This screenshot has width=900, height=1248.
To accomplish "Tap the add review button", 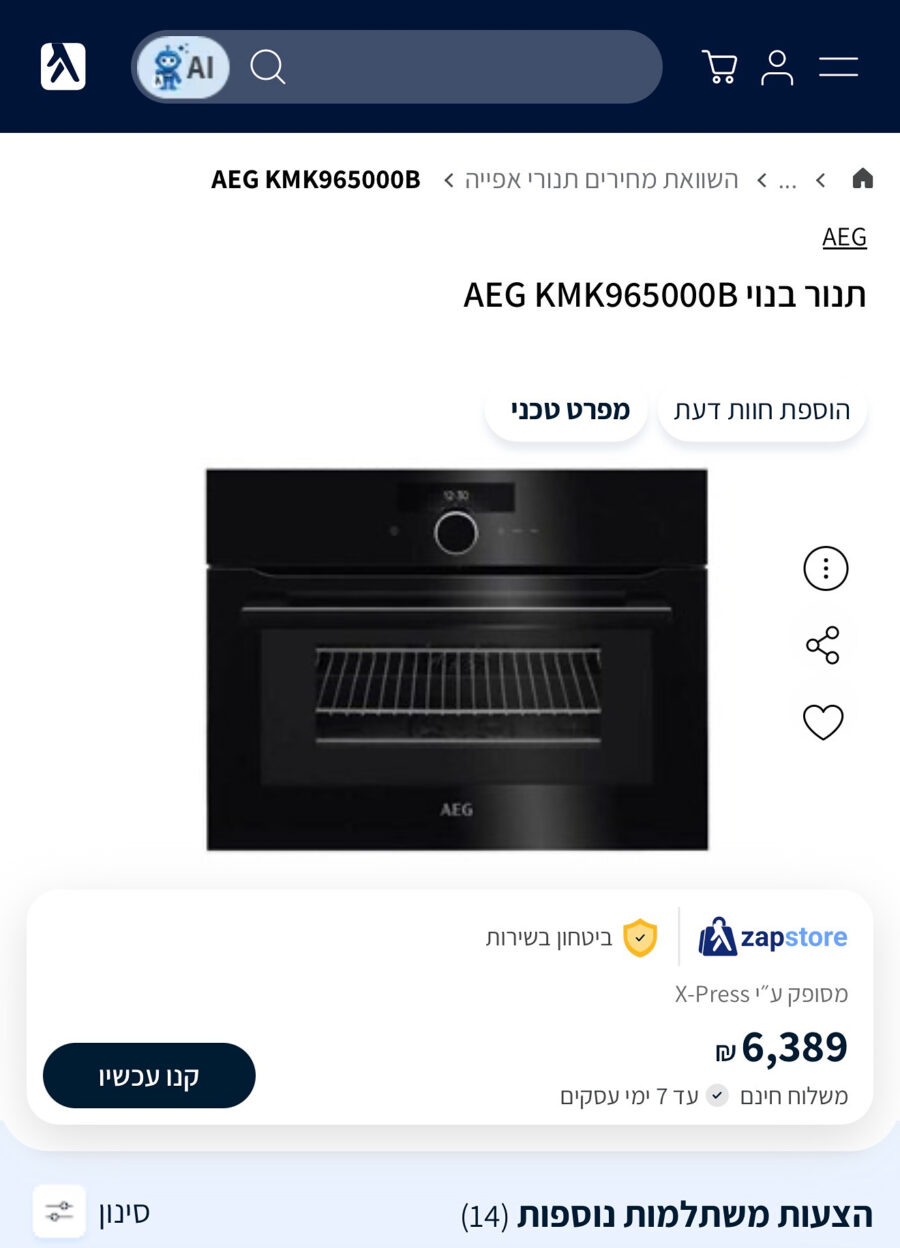I will point(762,410).
